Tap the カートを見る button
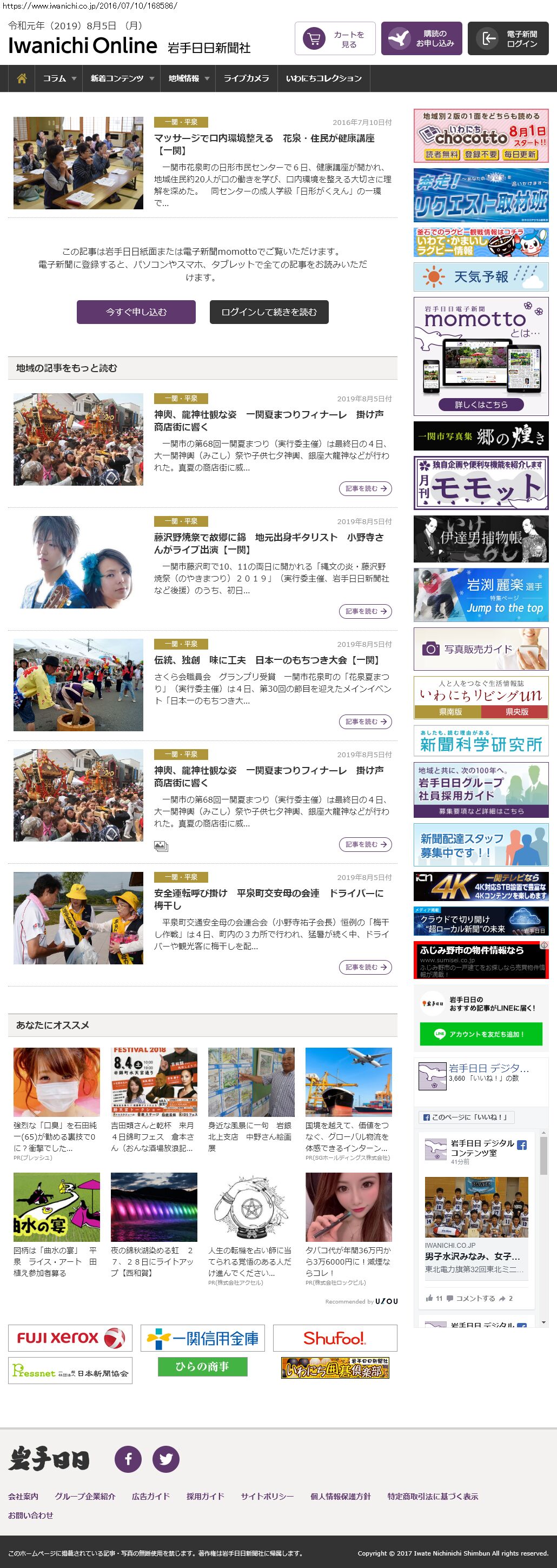This screenshot has height=1568, width=557. tap(335, 39)
